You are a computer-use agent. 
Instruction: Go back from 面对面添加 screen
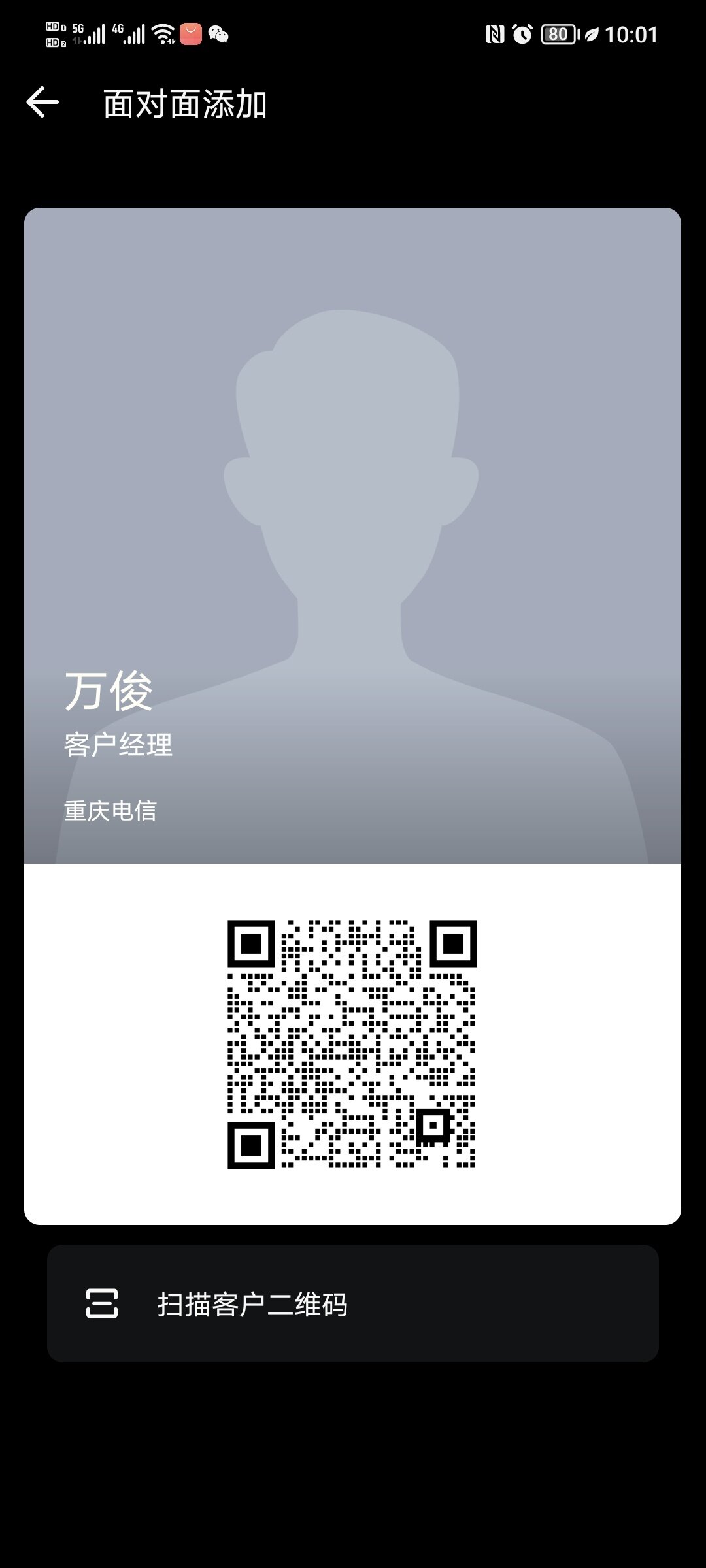point(42,103)
